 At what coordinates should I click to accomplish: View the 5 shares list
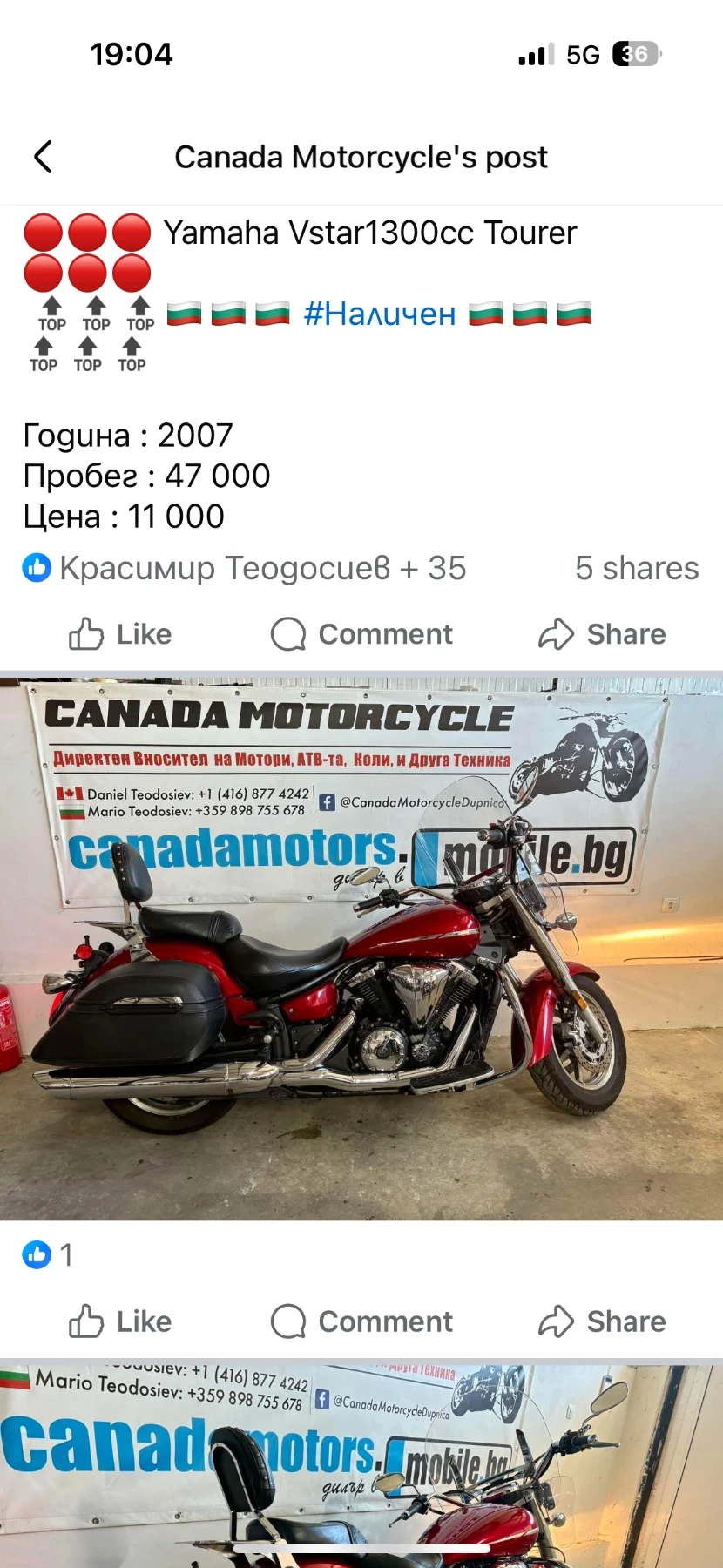636,569
